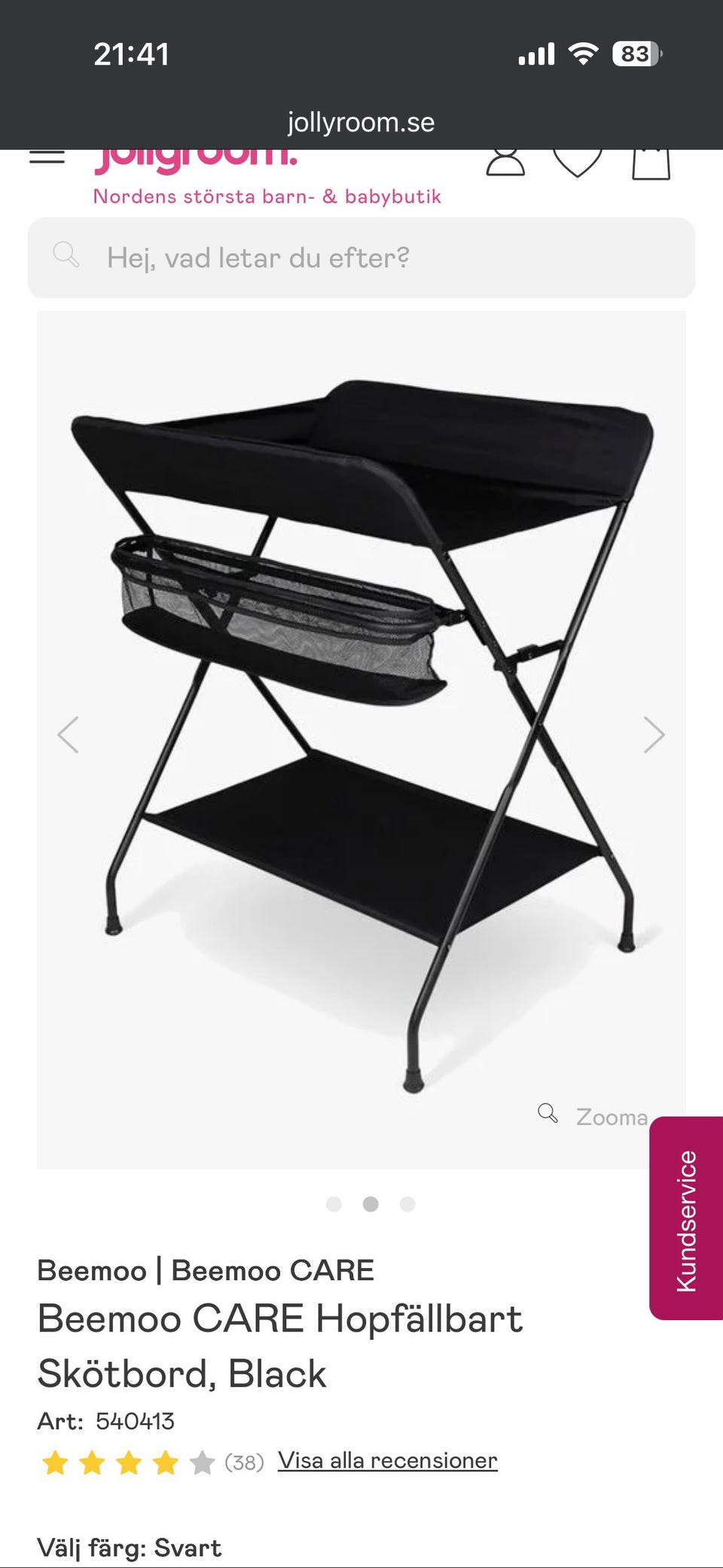
Task: Open the wishlist heart icon
Action: tap(578, 161)
